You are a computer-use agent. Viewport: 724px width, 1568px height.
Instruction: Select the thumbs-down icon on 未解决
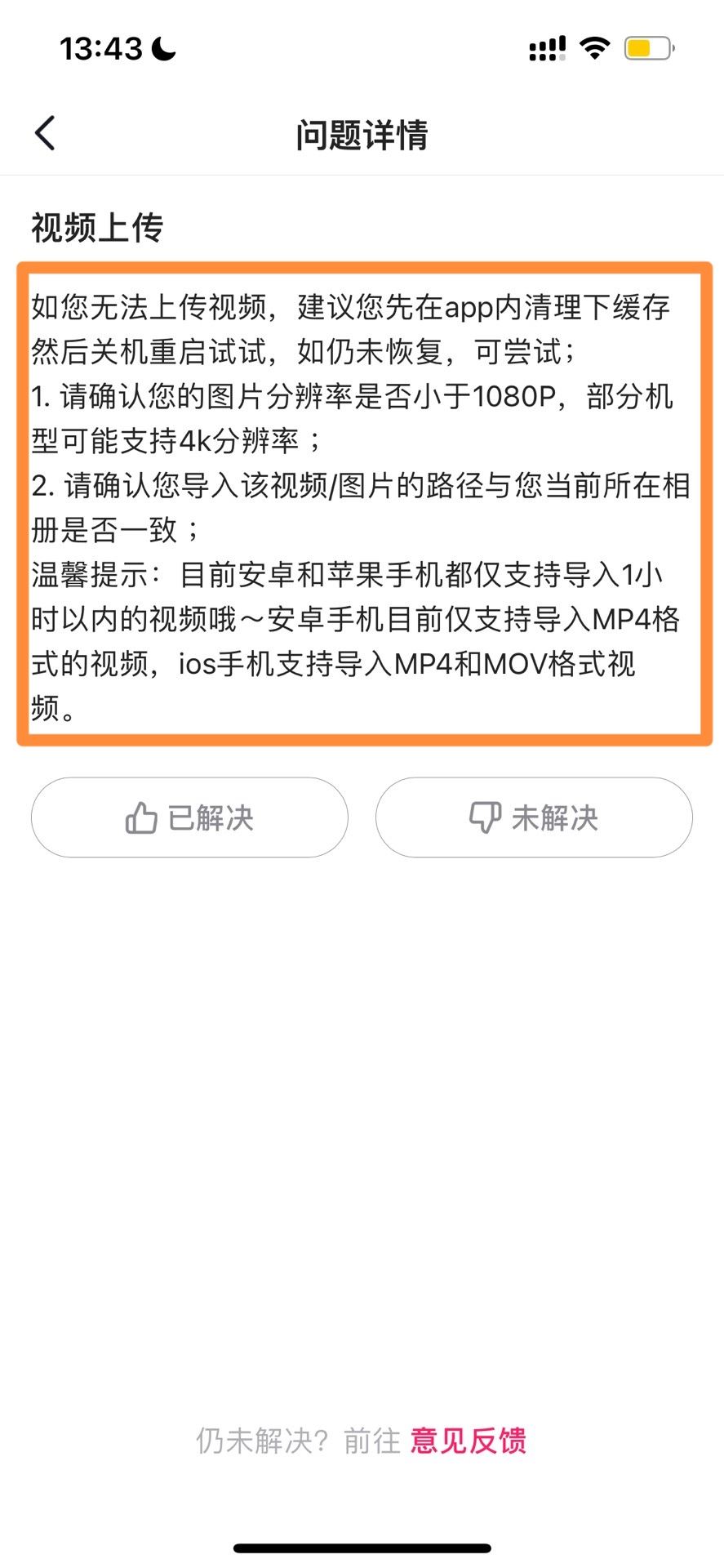tap(486, 817)
